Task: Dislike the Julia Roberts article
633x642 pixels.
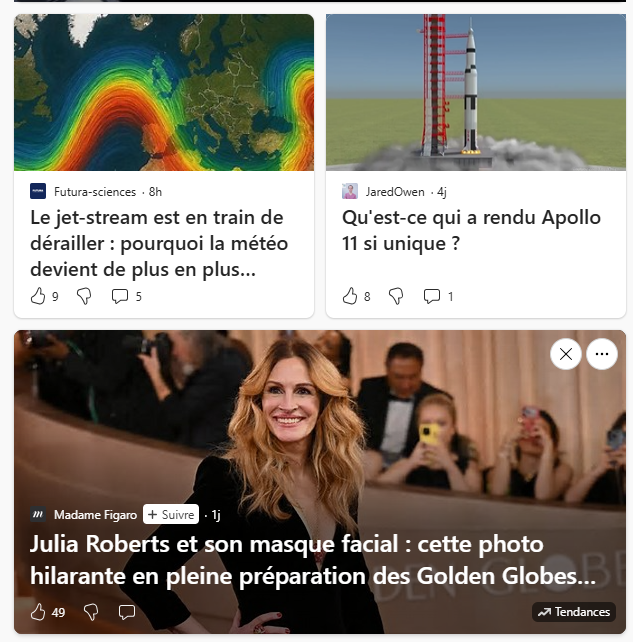Action: [91, 611]
